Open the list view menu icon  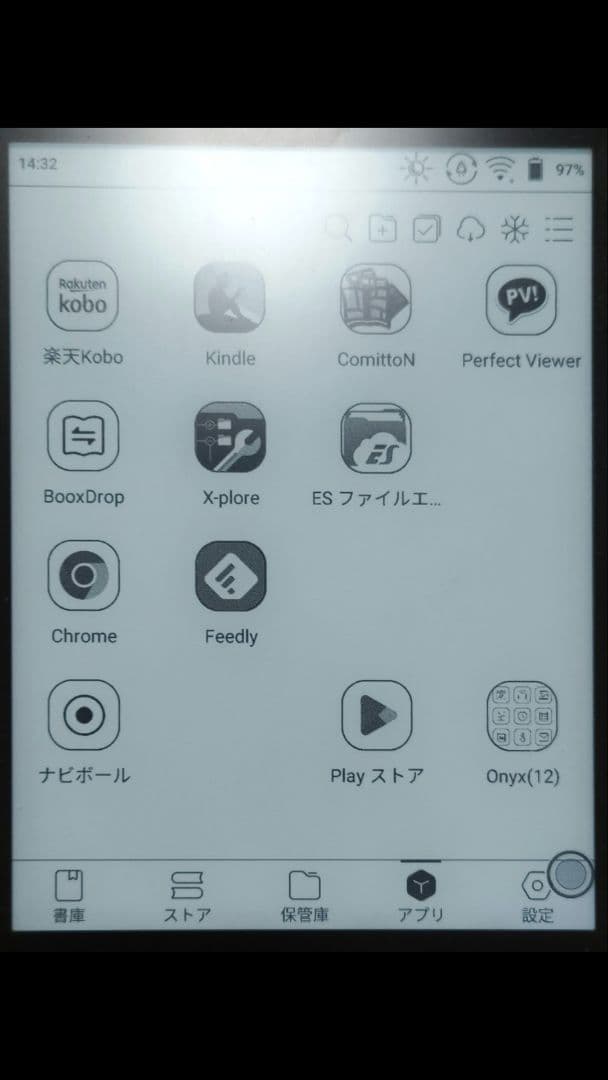(559, 230)
